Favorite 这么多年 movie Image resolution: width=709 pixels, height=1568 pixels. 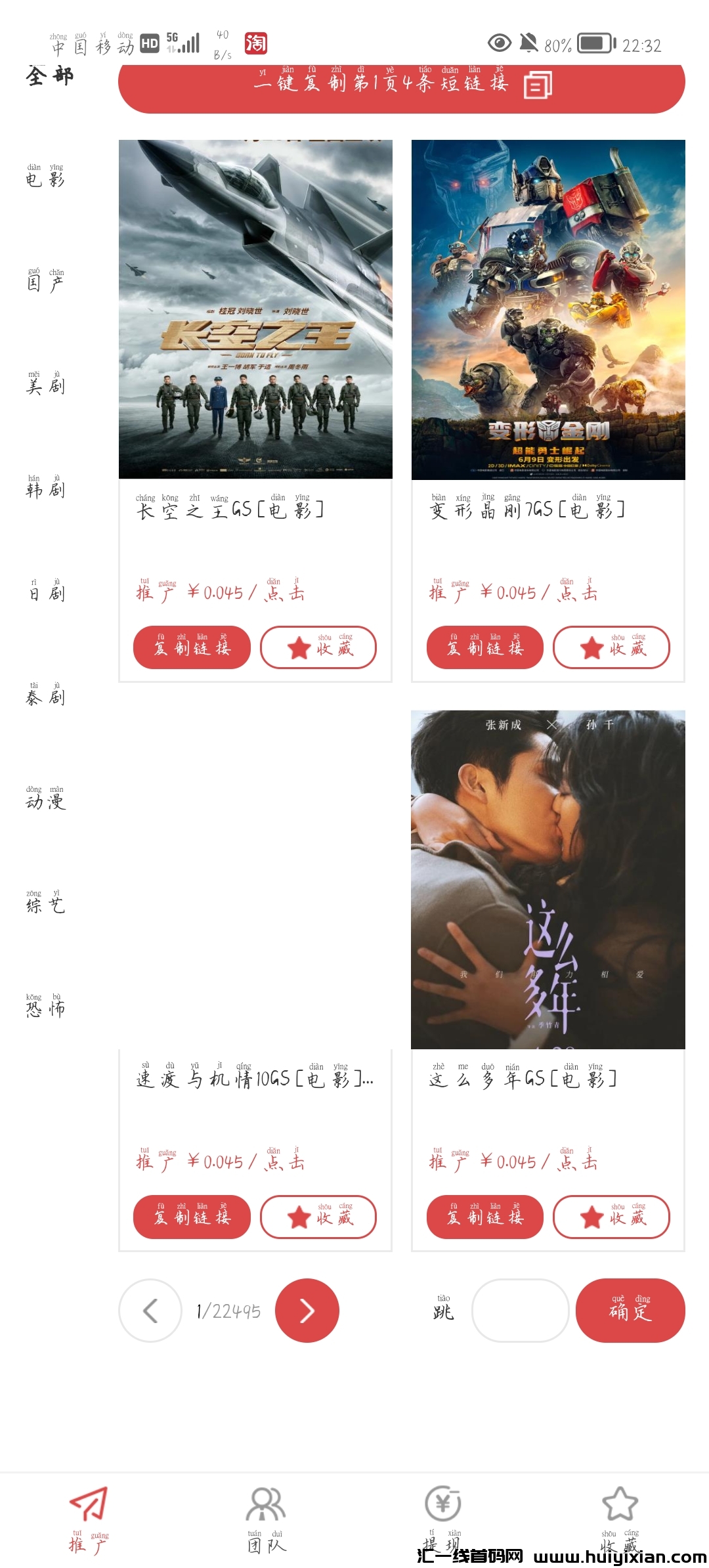point(611,1217)
